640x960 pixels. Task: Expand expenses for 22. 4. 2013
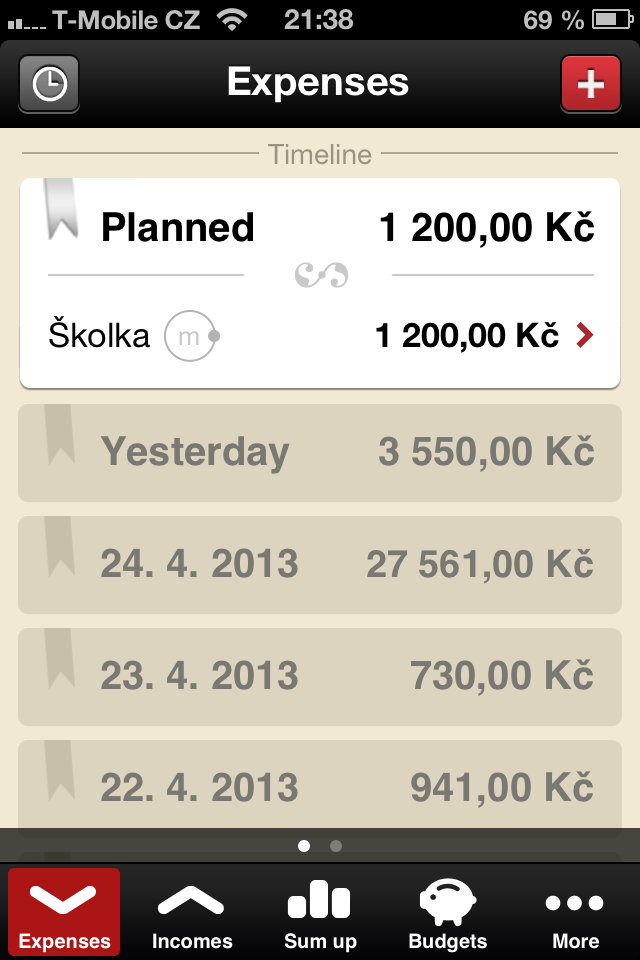tap(320, 789)
